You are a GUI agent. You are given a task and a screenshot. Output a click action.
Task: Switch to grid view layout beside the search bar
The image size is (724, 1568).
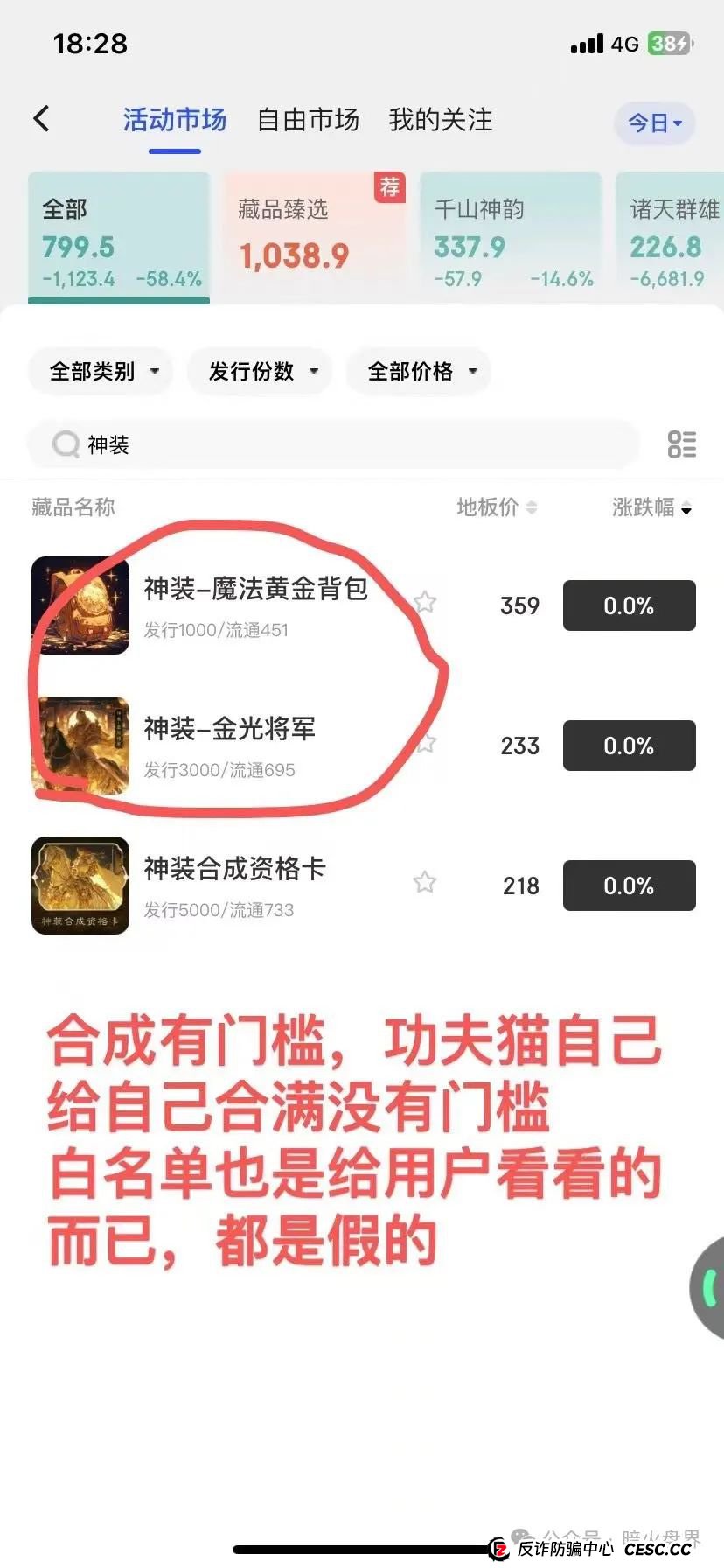(x=681, y=445)
